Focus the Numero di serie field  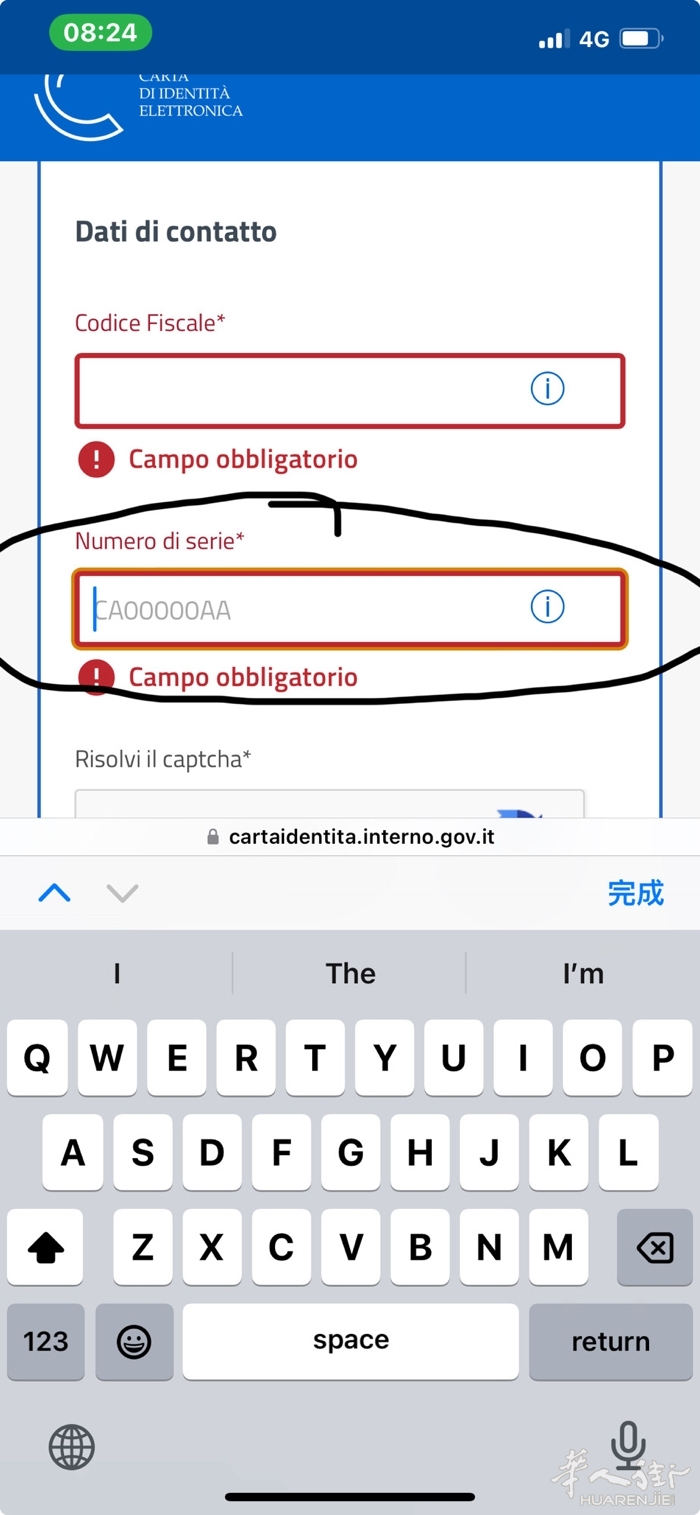[x=300, y=608]
